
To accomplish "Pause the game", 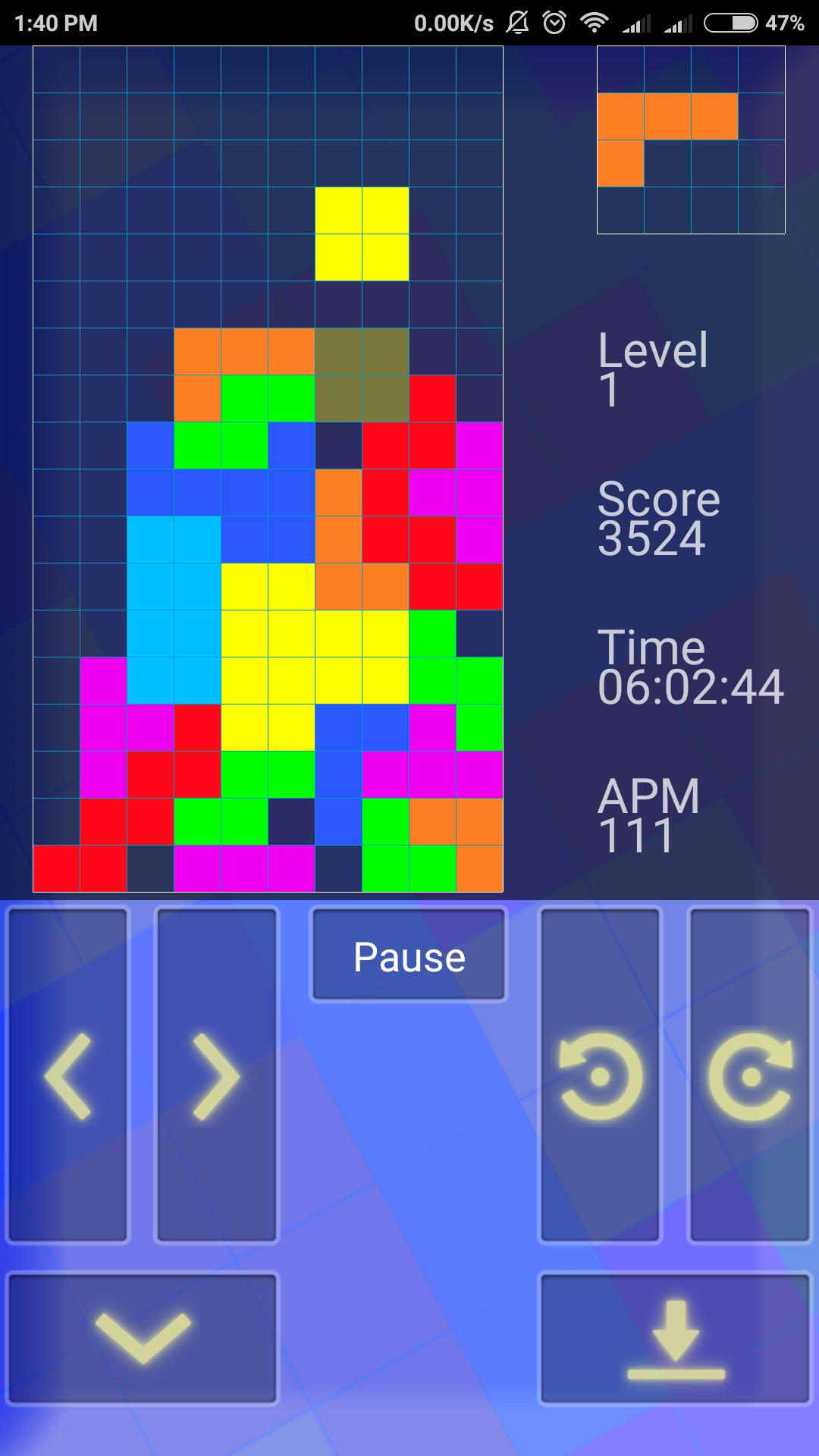I will click(x=409, y=955).
